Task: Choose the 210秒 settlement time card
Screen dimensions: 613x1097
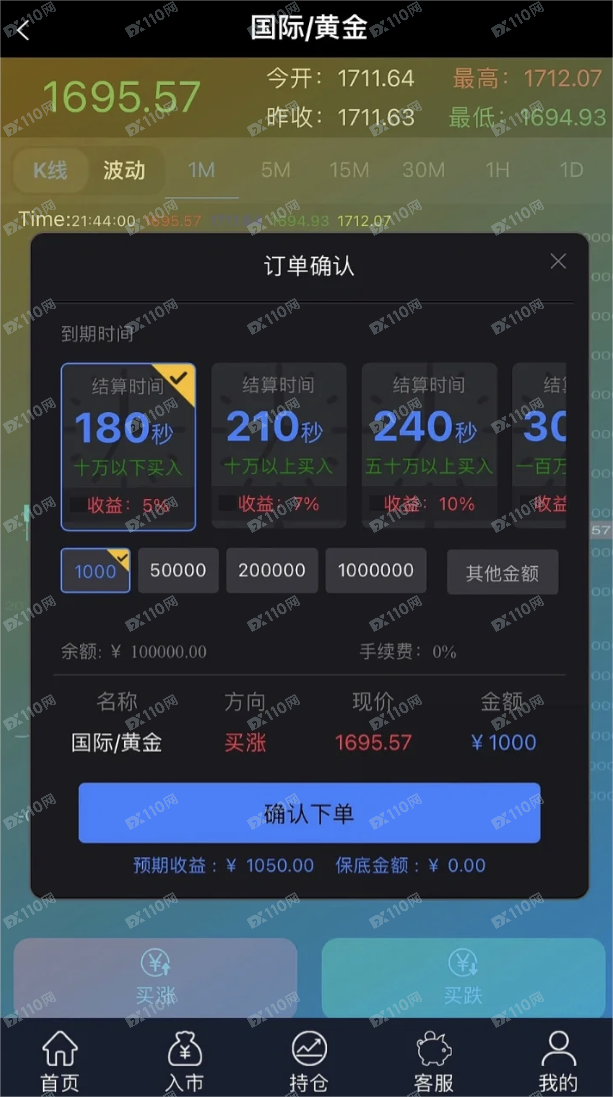Action: pyautogui.click(x=278, y=446)
